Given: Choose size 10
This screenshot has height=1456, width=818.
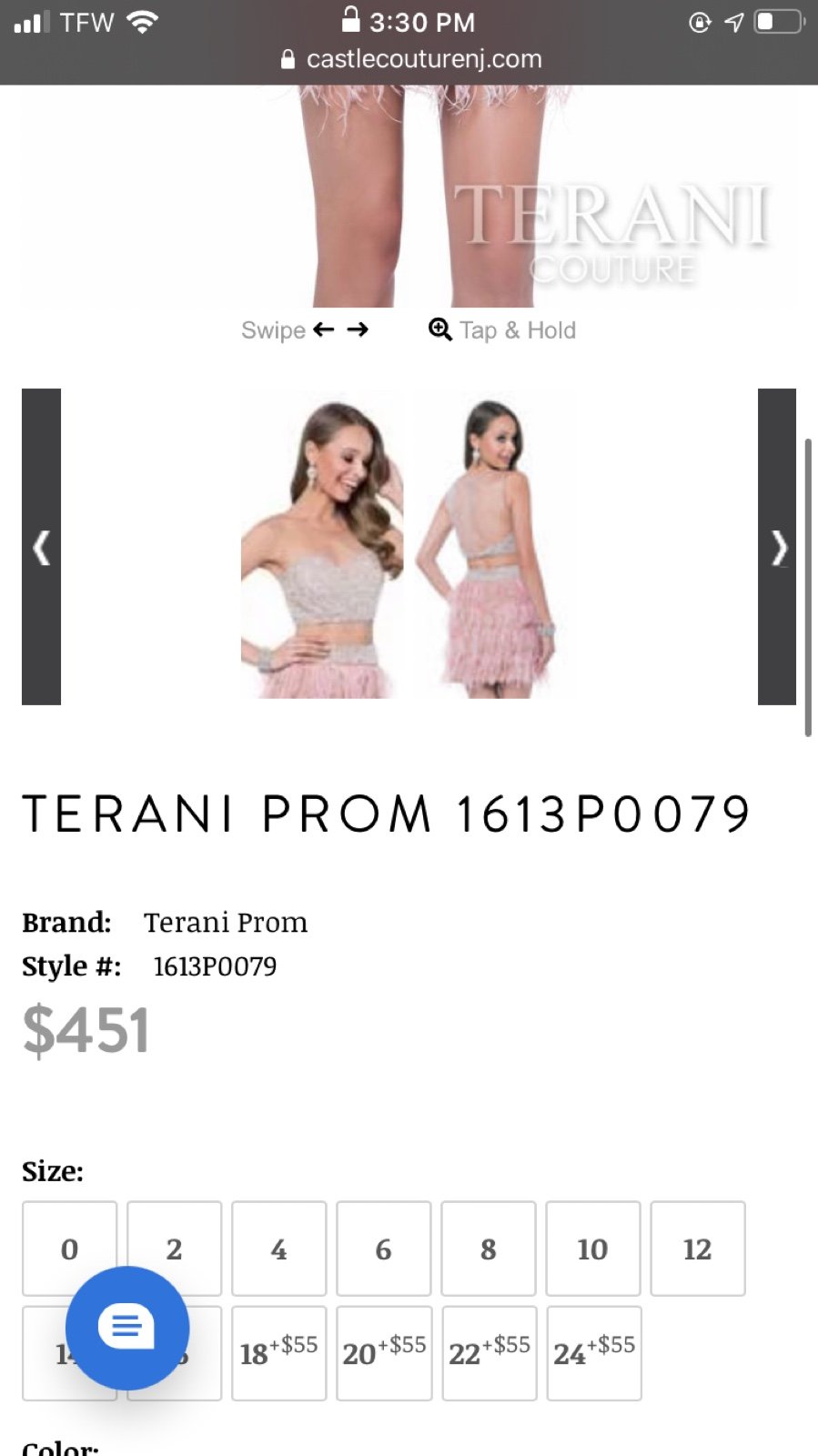Looking at the screenshot, I should (593, 1249).
